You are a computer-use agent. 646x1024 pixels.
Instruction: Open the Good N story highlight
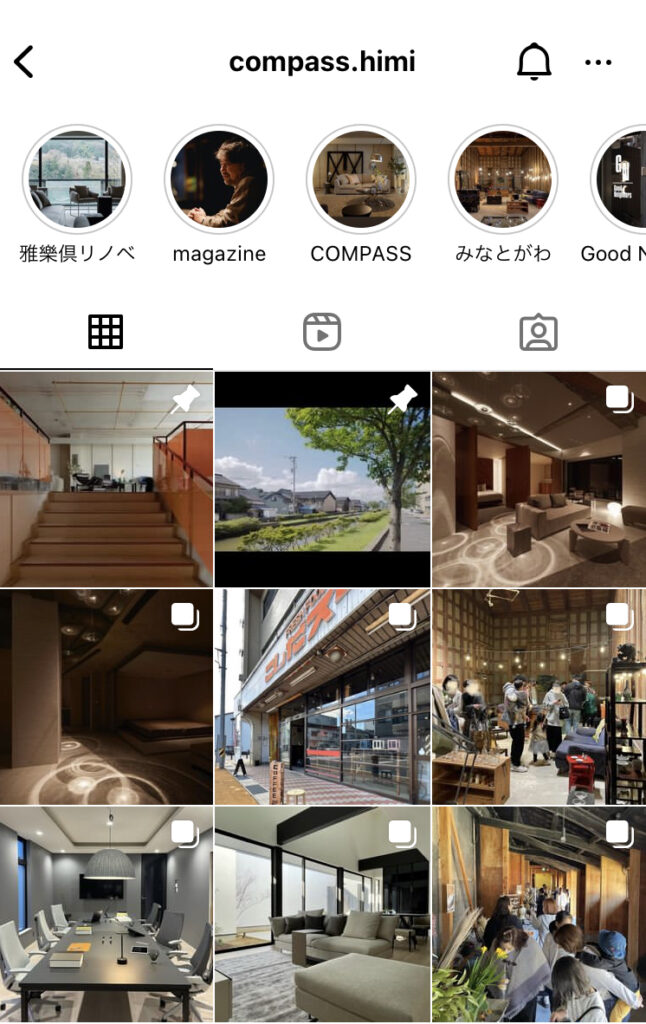[x=622, y=180]
